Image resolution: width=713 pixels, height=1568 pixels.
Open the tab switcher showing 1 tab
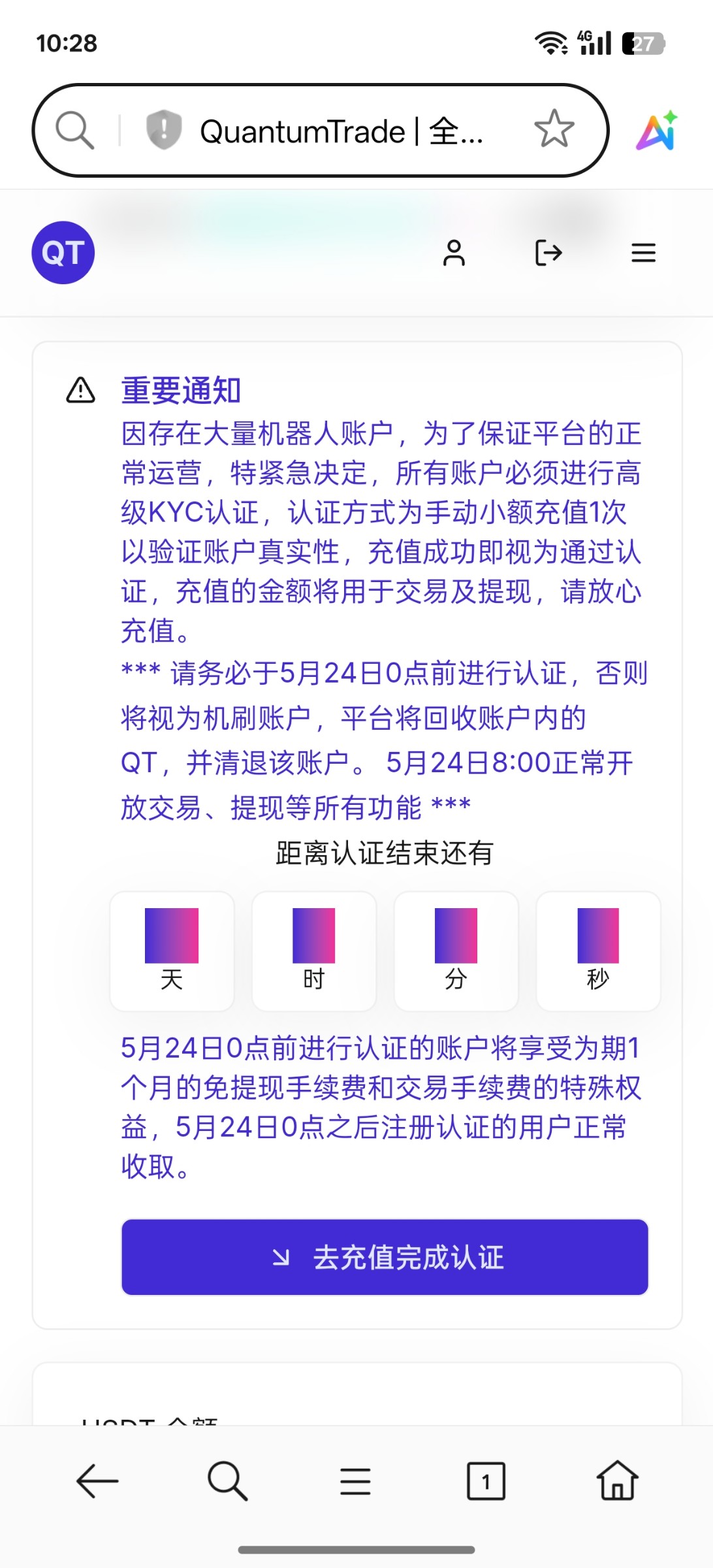click(x=486, y=1481)
